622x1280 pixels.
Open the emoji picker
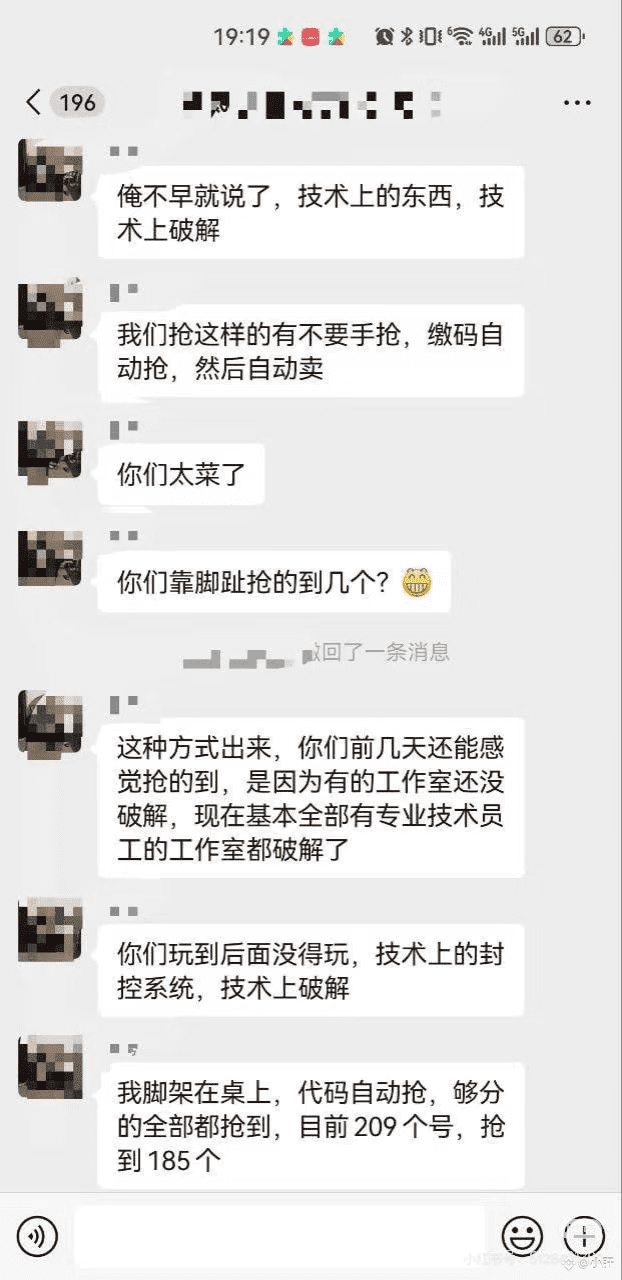click(x=522, y=1237)
